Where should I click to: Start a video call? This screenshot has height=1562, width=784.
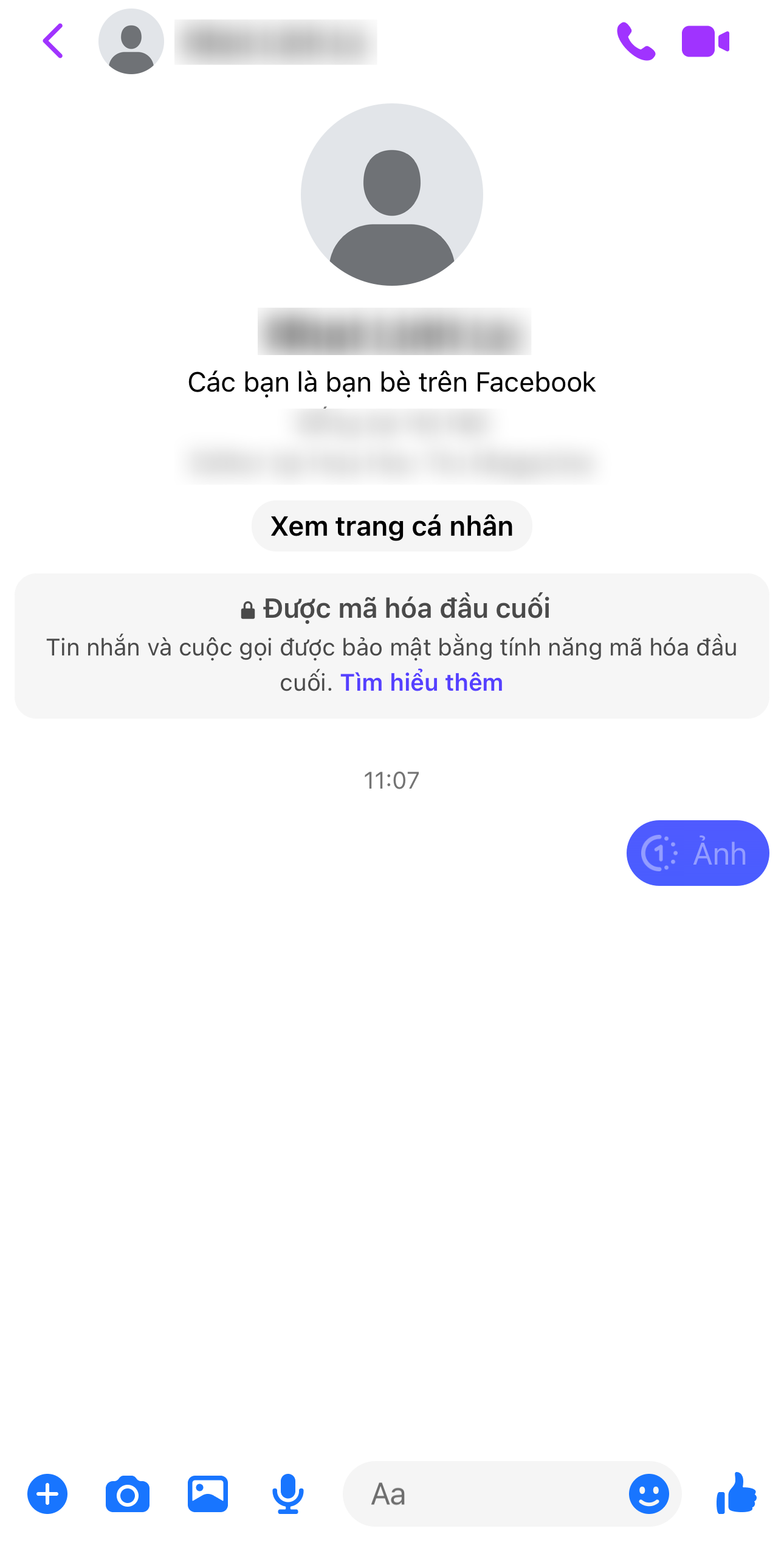tap(705, 41)
